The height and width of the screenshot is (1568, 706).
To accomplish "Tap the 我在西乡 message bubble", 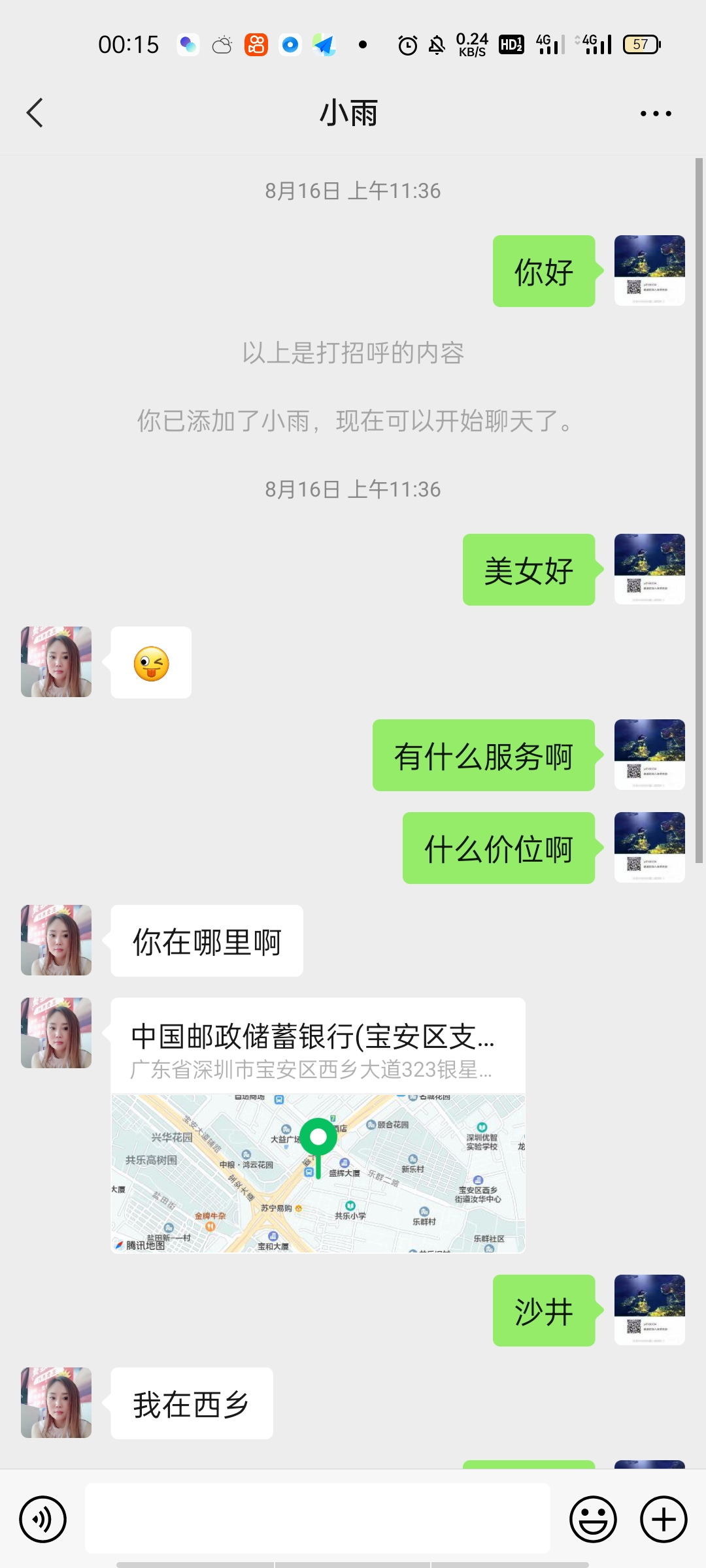I will 191,1403.
